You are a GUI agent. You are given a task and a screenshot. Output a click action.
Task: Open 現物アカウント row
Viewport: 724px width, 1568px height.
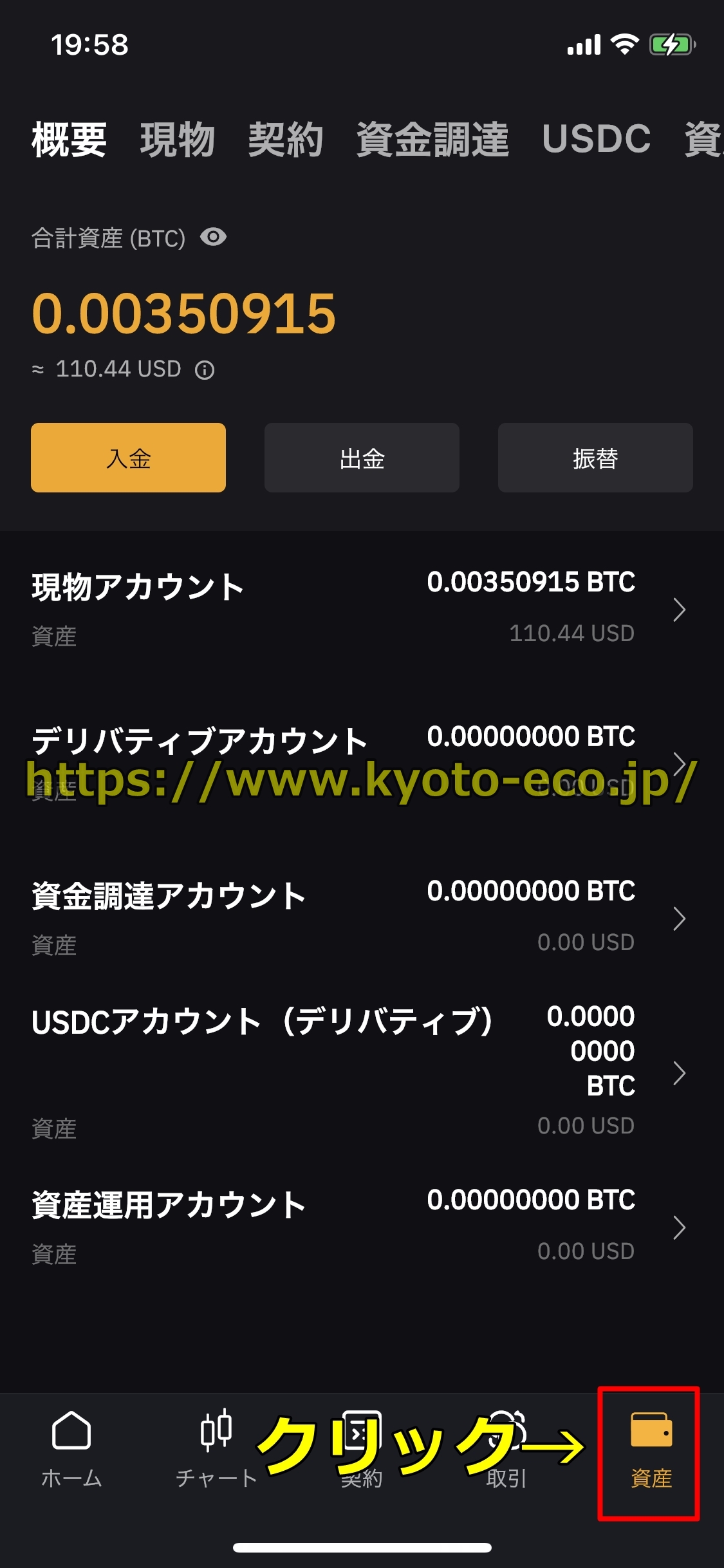360,609
